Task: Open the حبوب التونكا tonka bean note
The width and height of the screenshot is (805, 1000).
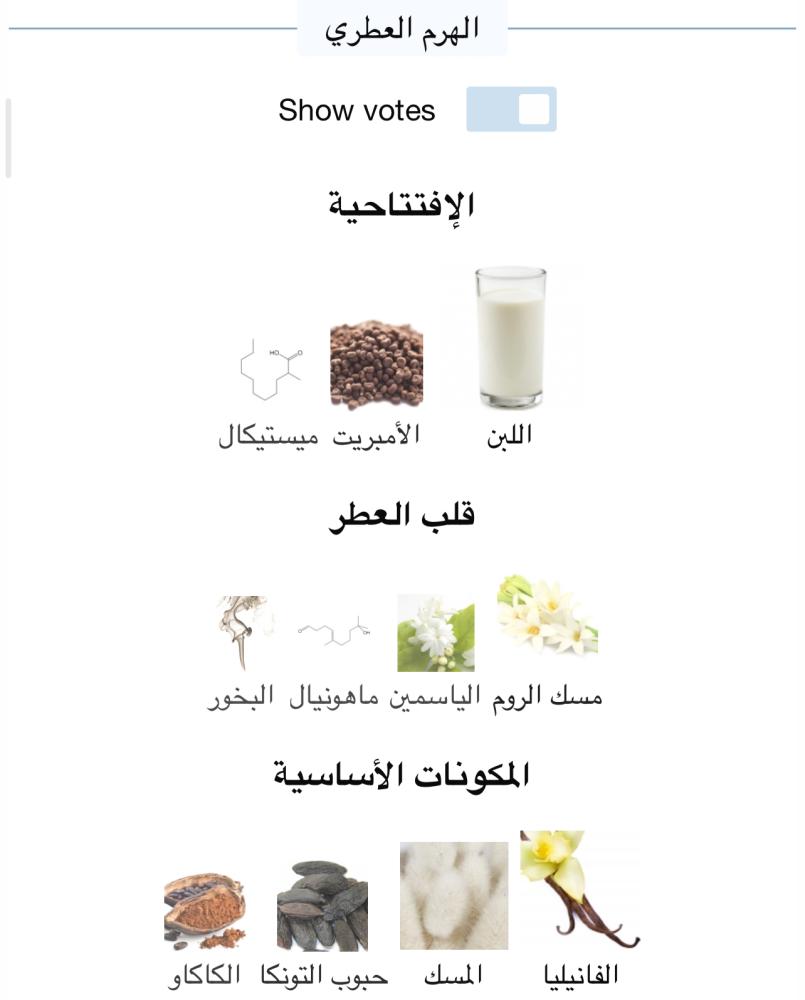Action: coord(323,924)
